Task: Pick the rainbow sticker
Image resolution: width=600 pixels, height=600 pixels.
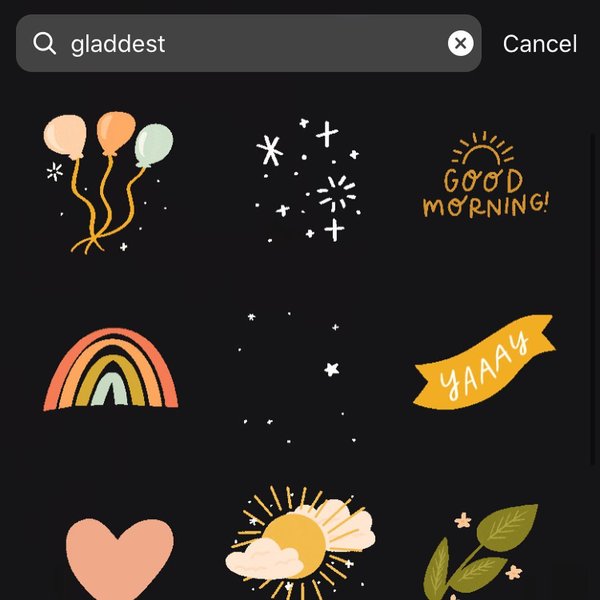Action: pos(110,372)
